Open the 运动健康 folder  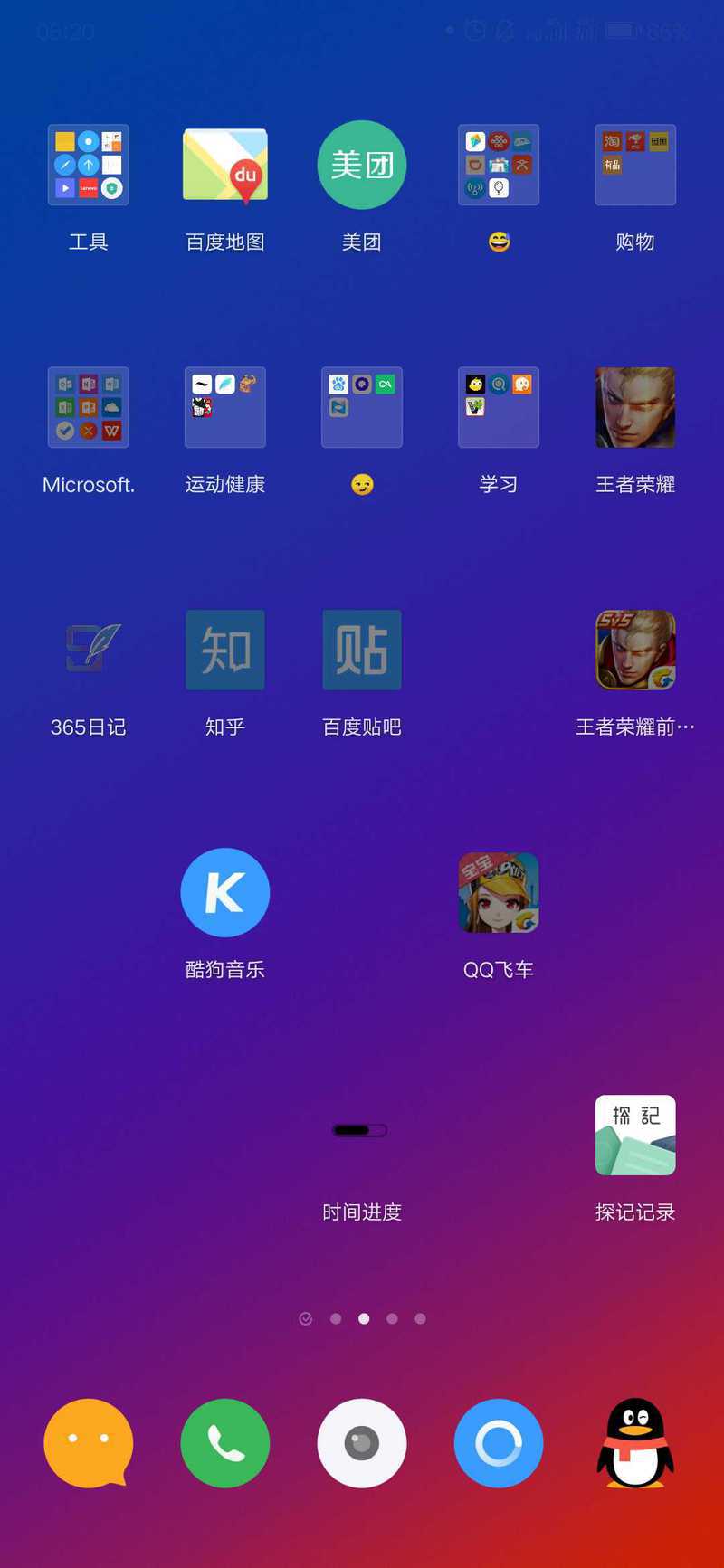[x=225, y=407]
